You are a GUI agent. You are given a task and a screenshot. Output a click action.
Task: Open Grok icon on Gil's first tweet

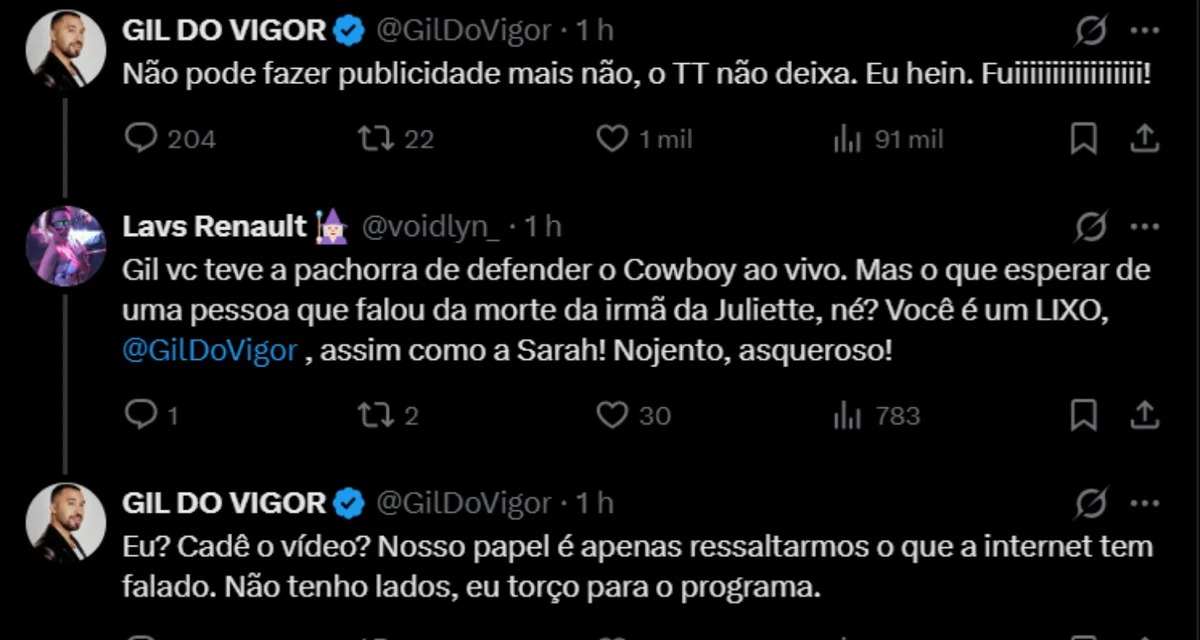click(x=1091, y=31)
